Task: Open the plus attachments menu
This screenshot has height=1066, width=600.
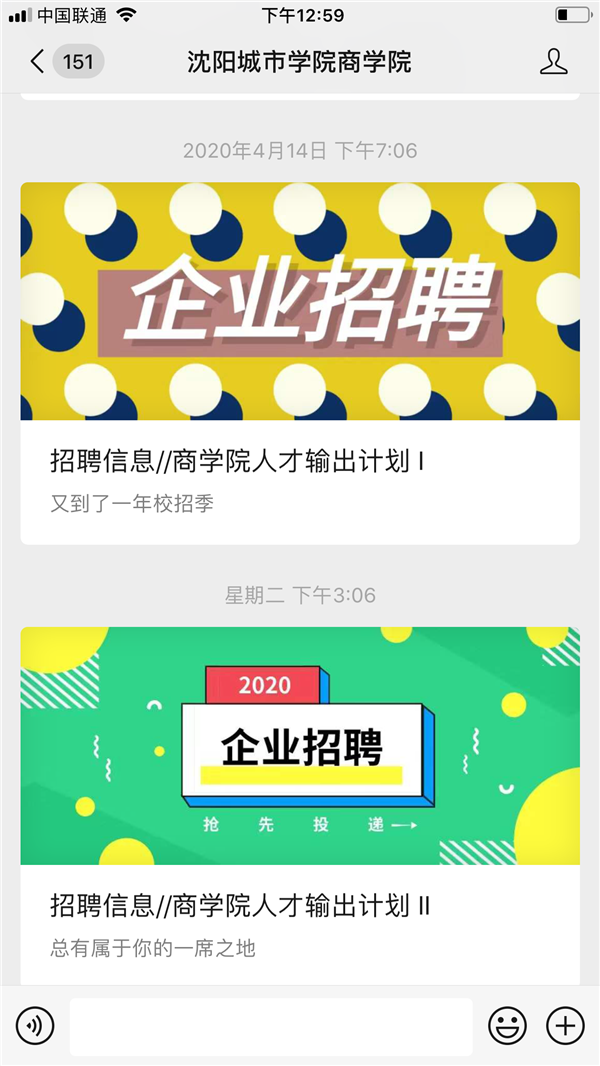Action: pyautogui.click(x=565, y=1025)
